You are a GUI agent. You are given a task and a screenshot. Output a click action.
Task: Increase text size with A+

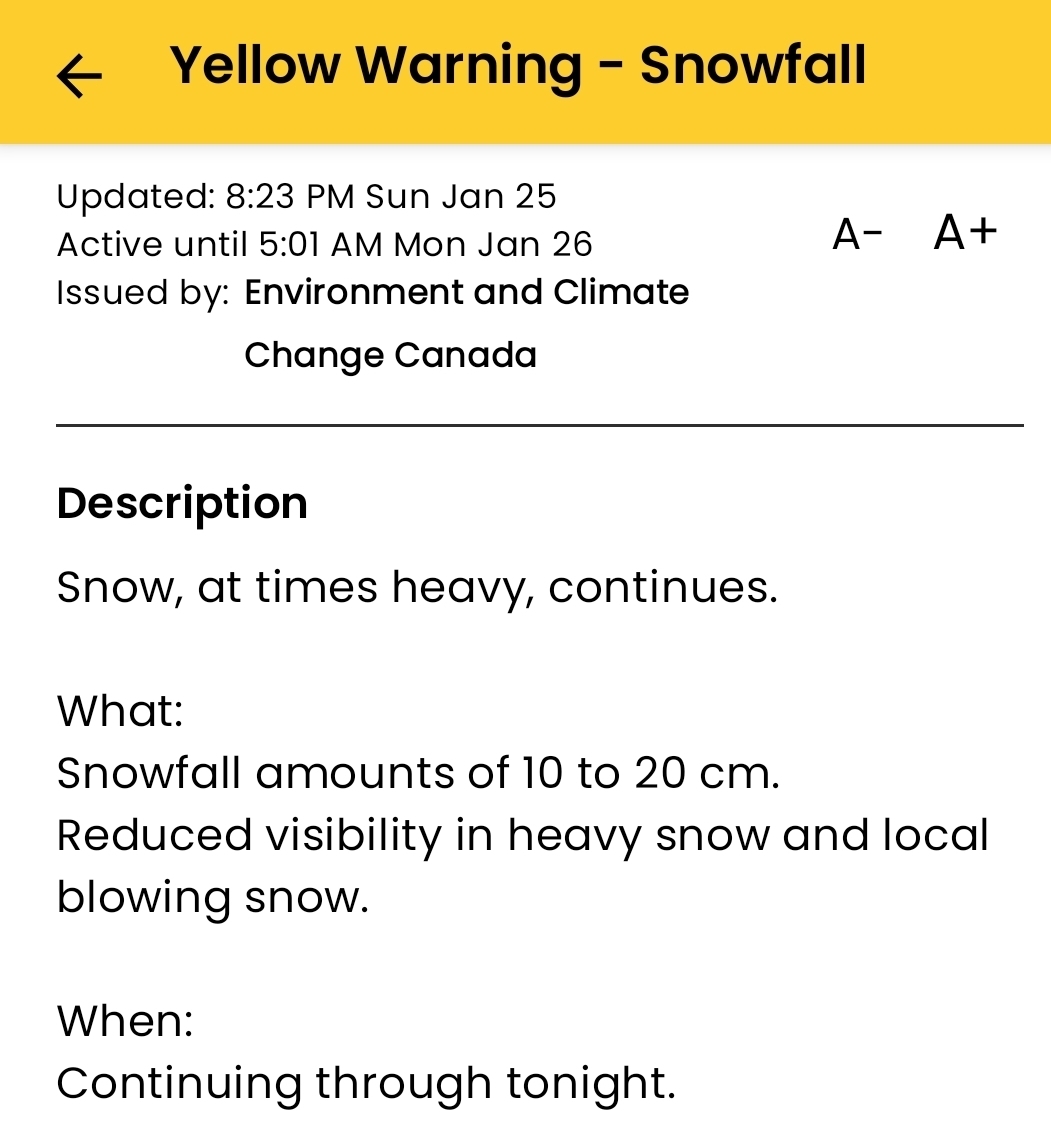click(965, 232)
